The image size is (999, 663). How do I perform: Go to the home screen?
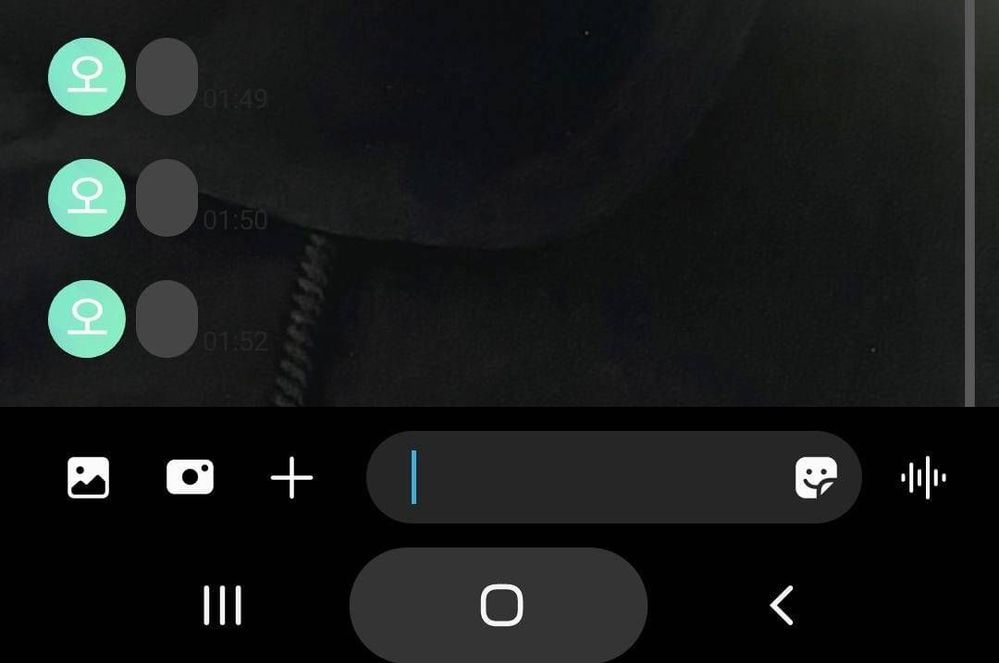point(500,605)
